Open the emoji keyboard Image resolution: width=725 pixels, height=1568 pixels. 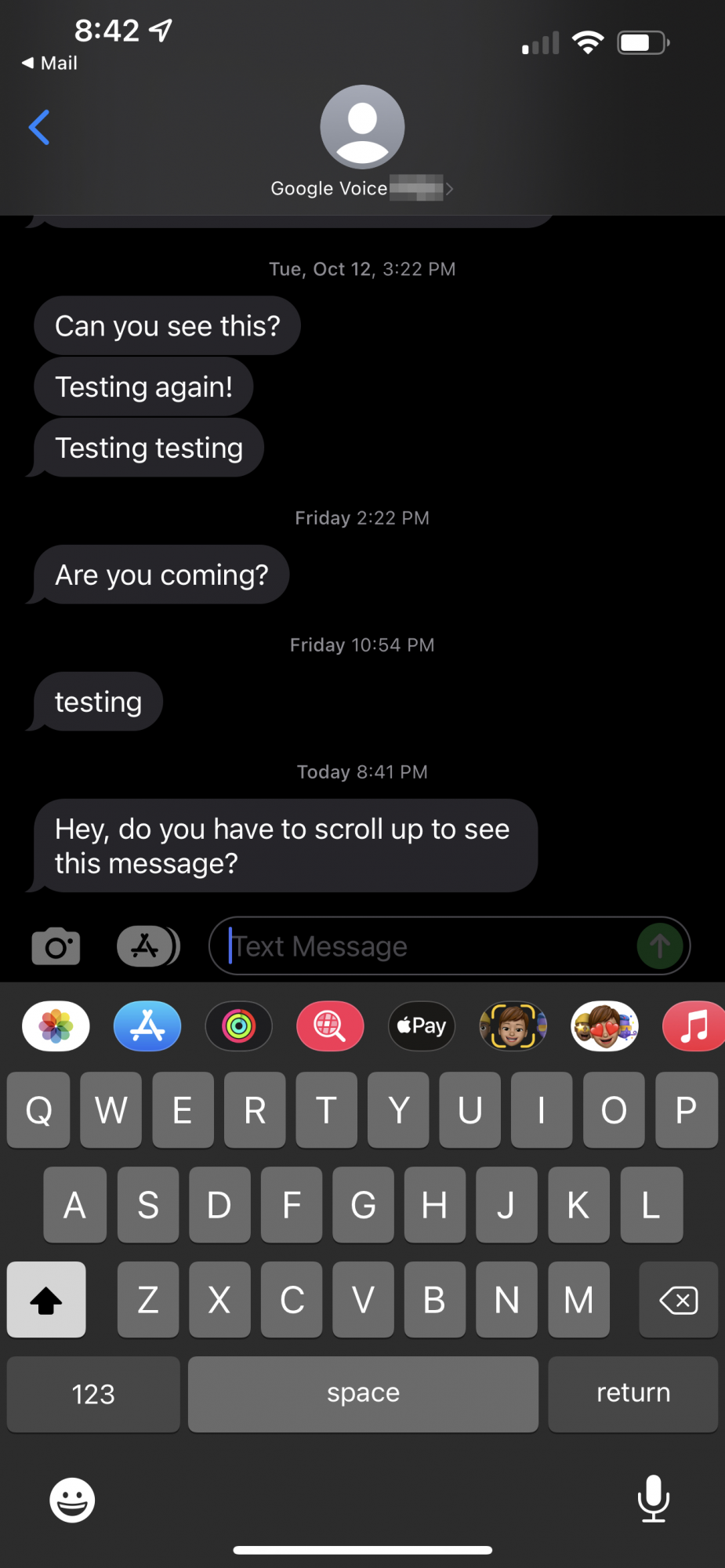pos(72,1500)
